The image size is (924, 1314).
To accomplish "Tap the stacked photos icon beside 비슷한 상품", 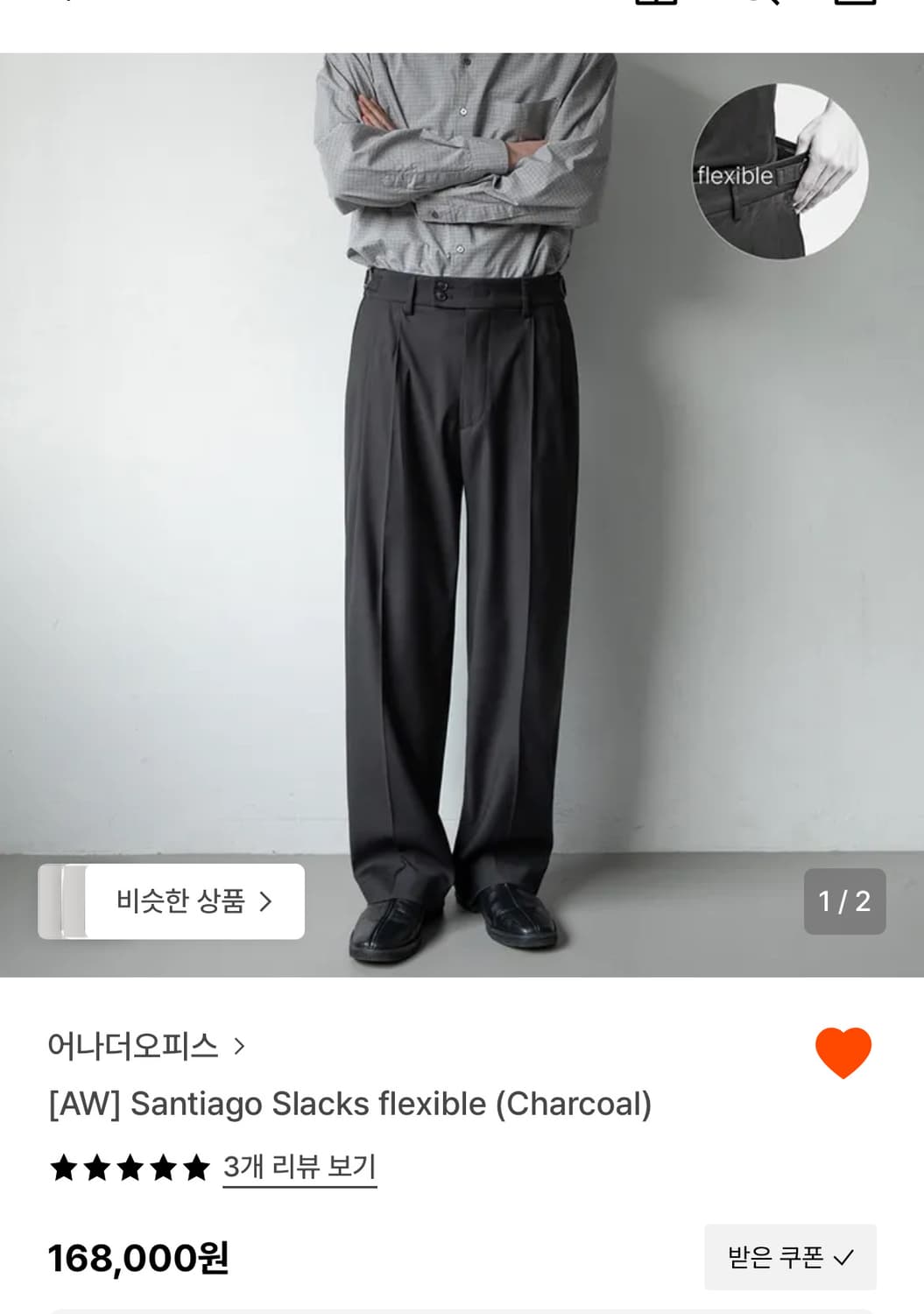I will click(x=66, y=901).
